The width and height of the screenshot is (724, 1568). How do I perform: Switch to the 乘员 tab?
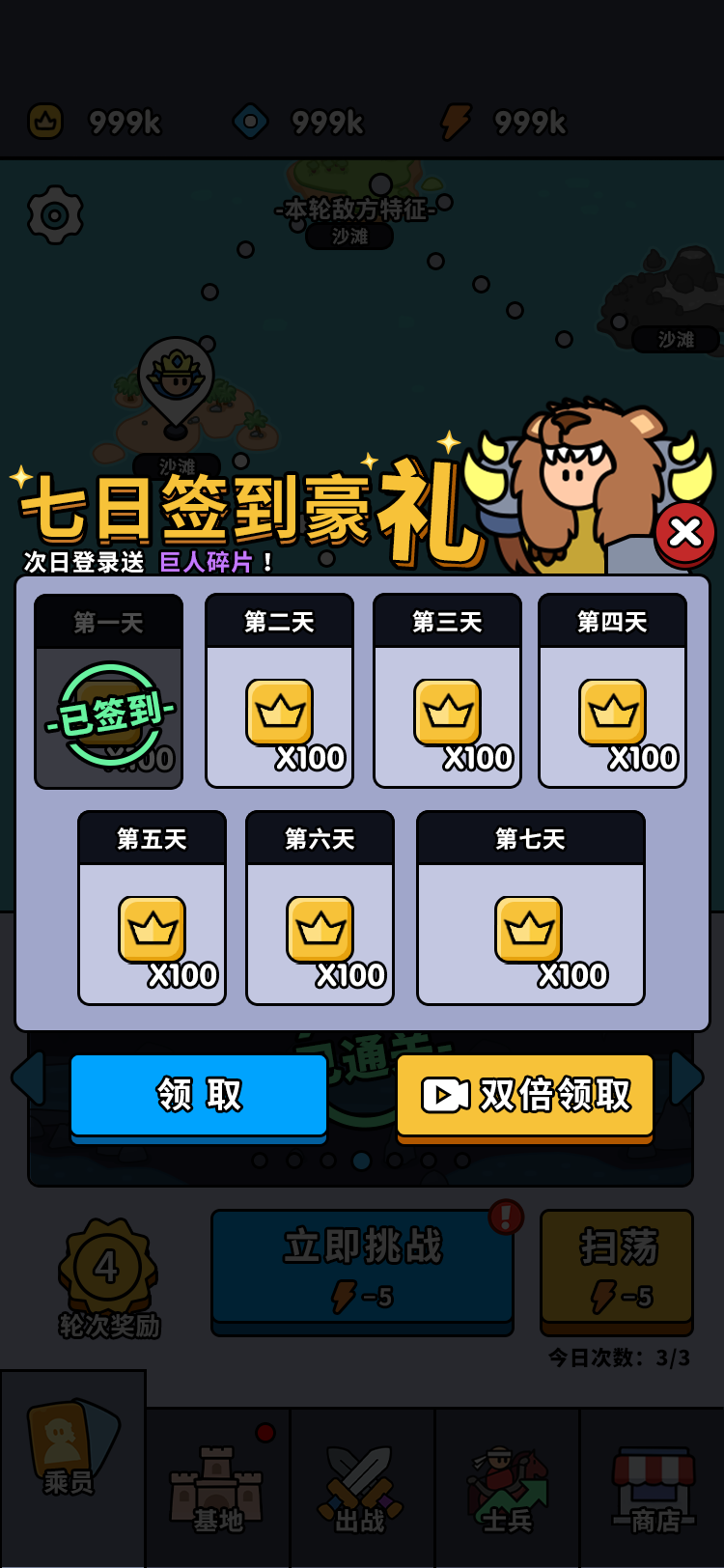click(x=71, y=1468)
